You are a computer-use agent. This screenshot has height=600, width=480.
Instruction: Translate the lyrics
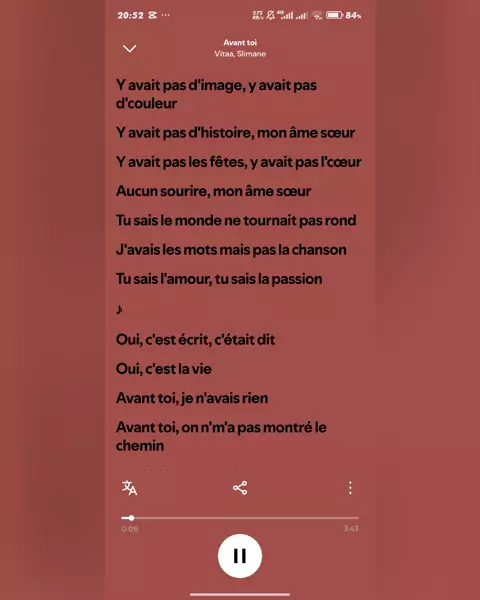[129, 488]
